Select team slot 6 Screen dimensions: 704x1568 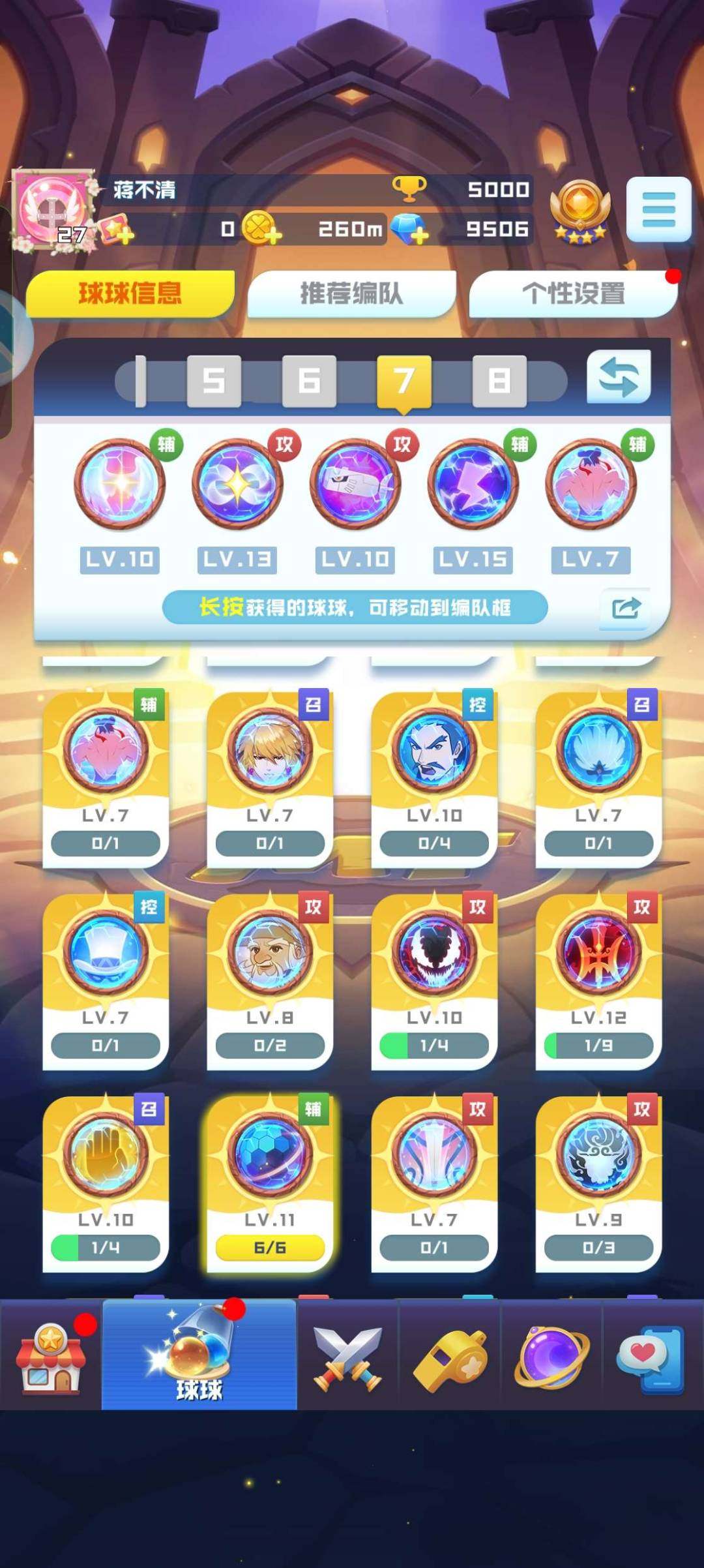point(309,380)
